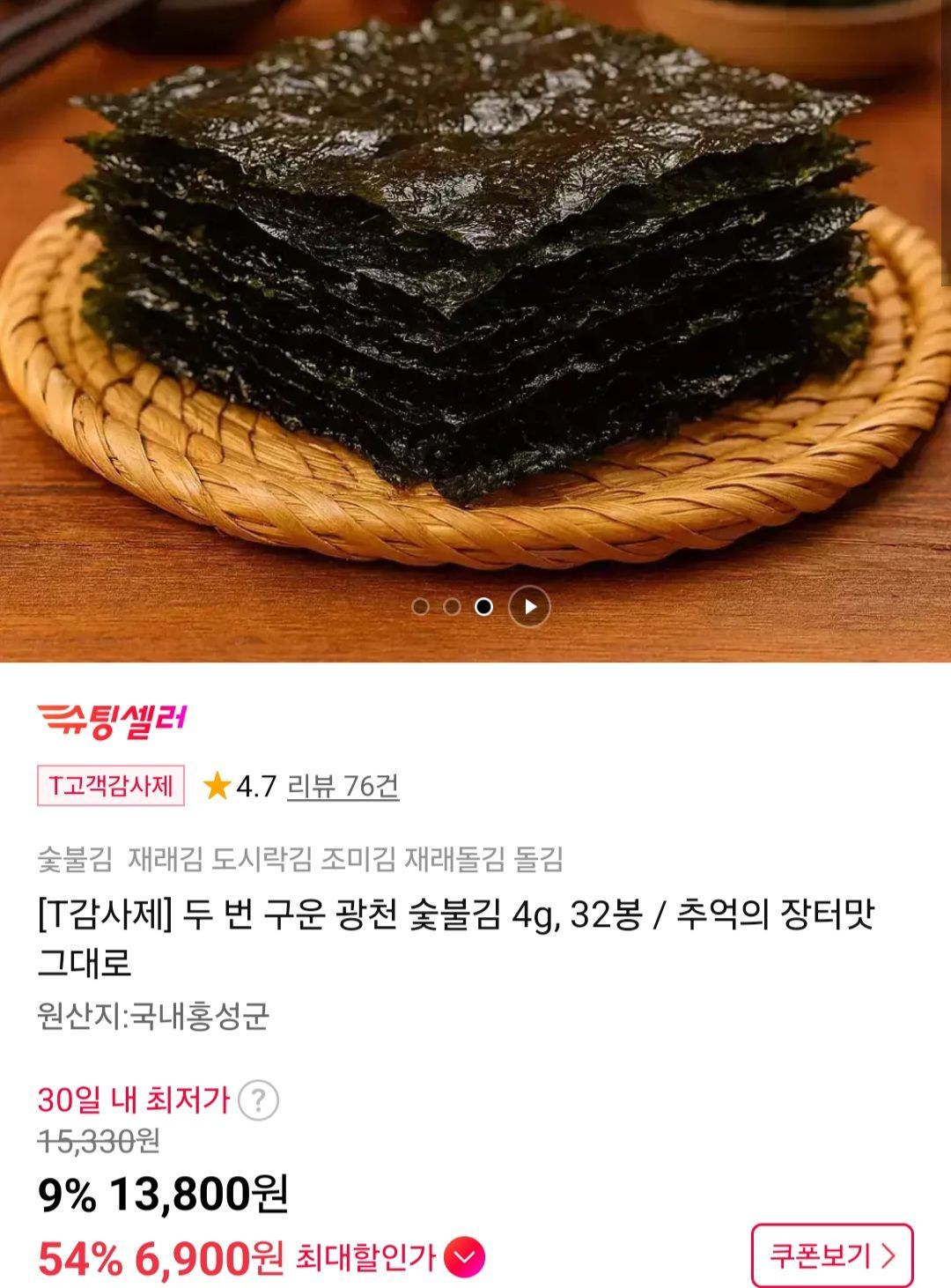Play the product video in the carousel
The height and width of the screenshot is (1288, 951).
point(529,607)
